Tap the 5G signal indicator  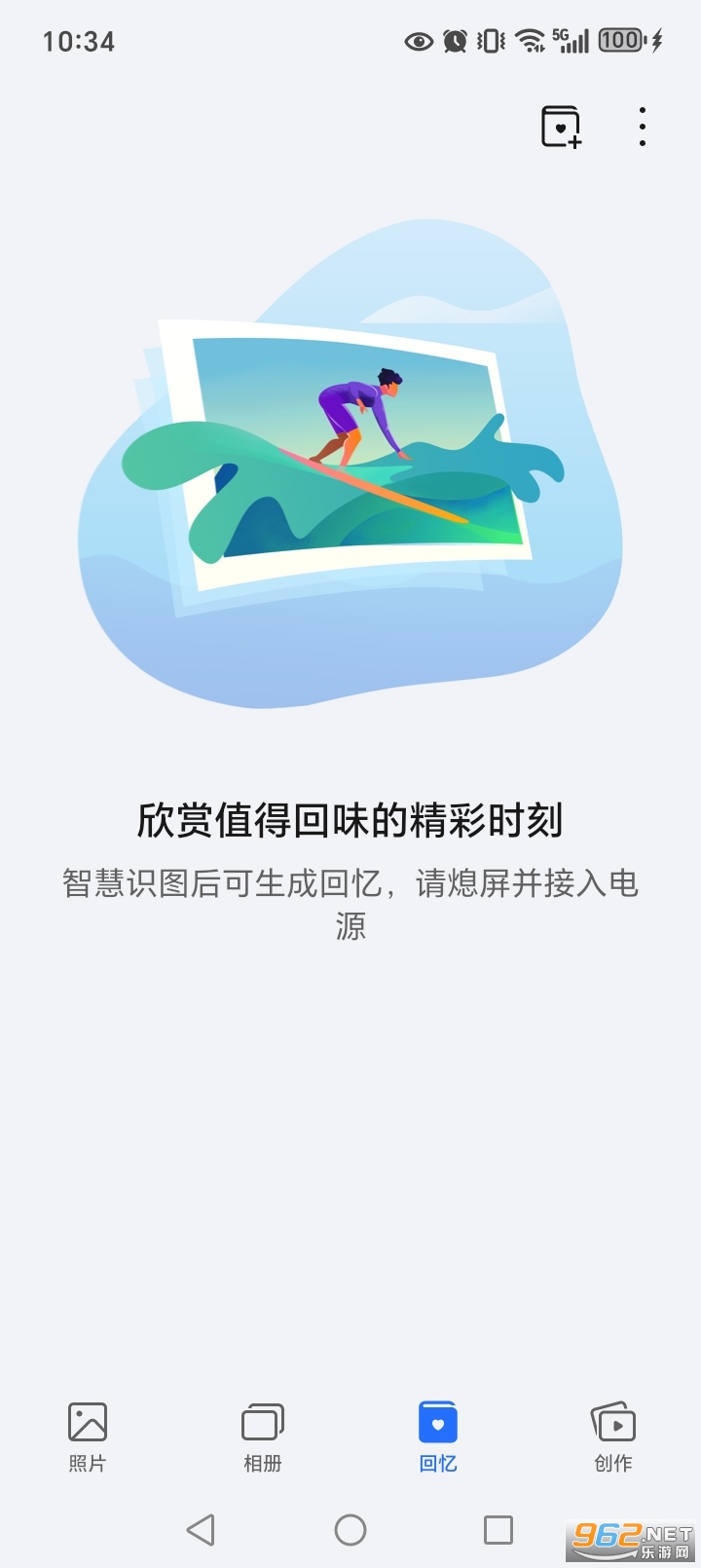(x=573, y=41)
